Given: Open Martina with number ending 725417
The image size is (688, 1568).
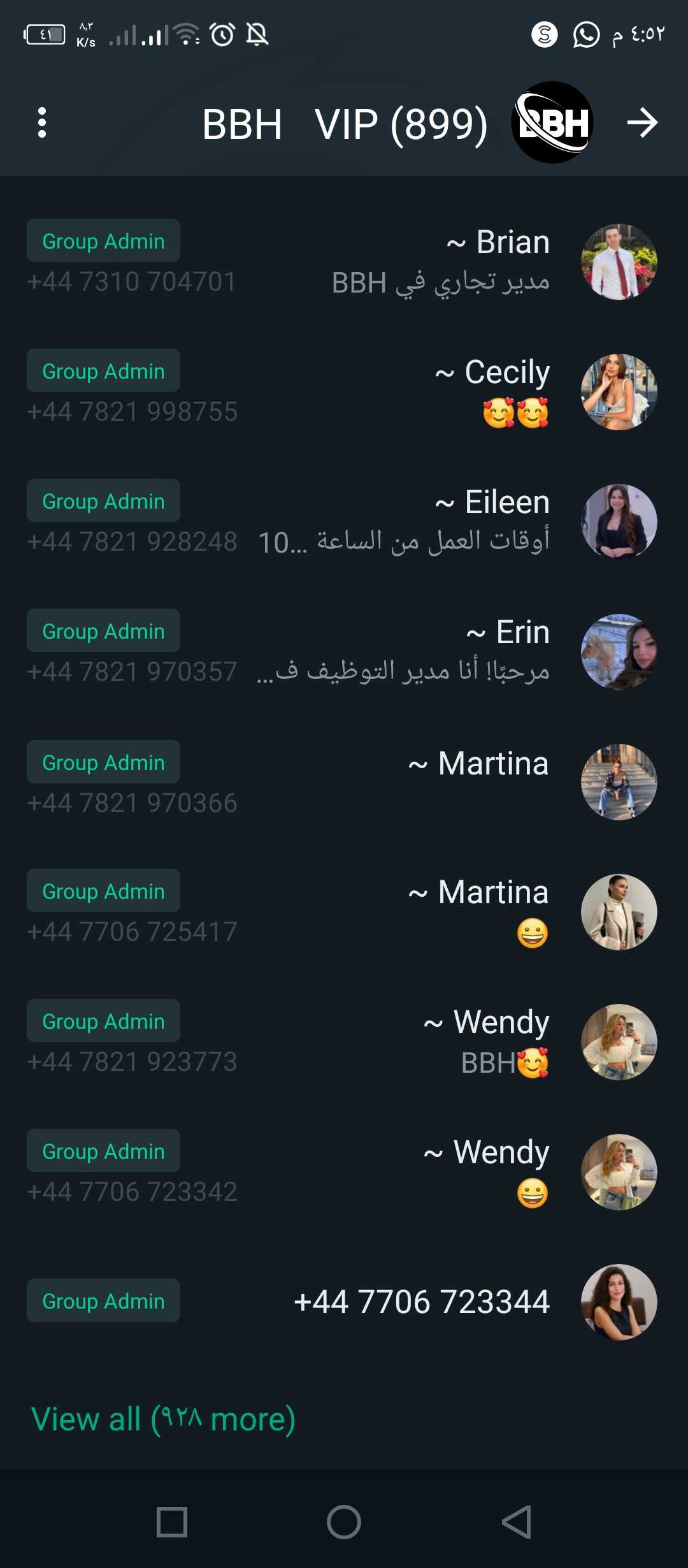Looking at the screenshot, I should (x=344, y=912).
